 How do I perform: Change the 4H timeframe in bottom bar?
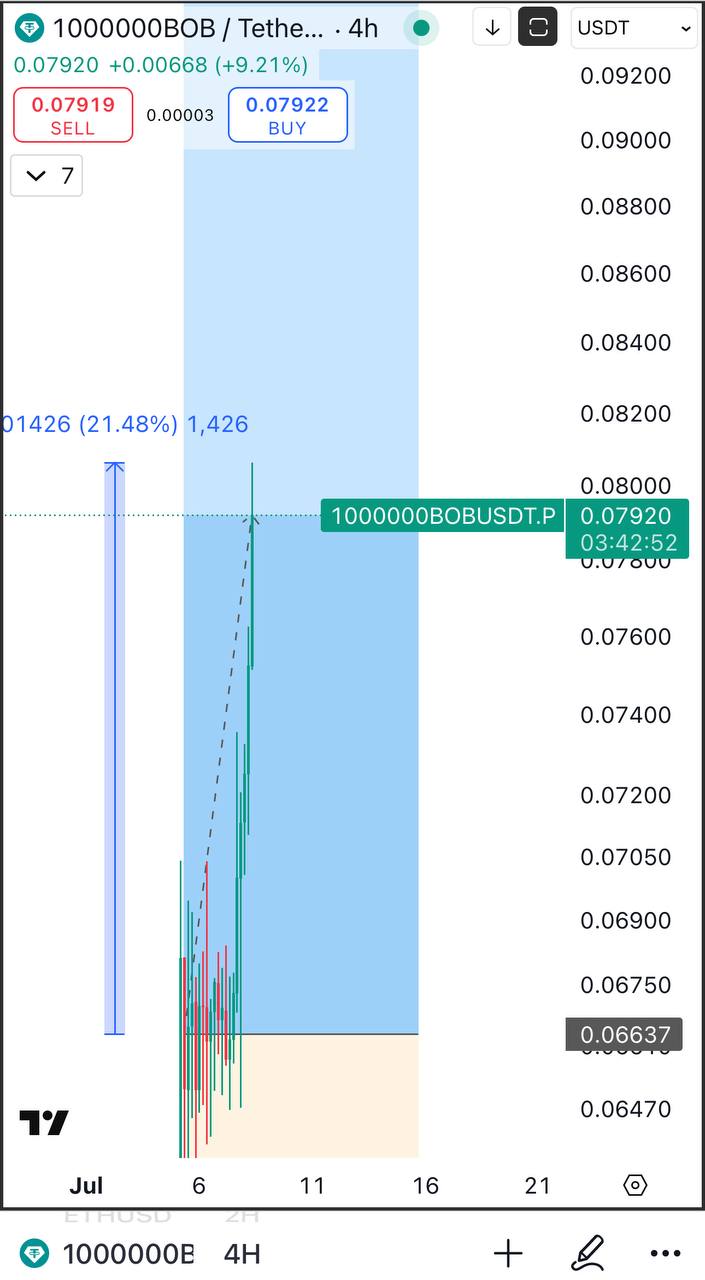[x=242, y=1253]
